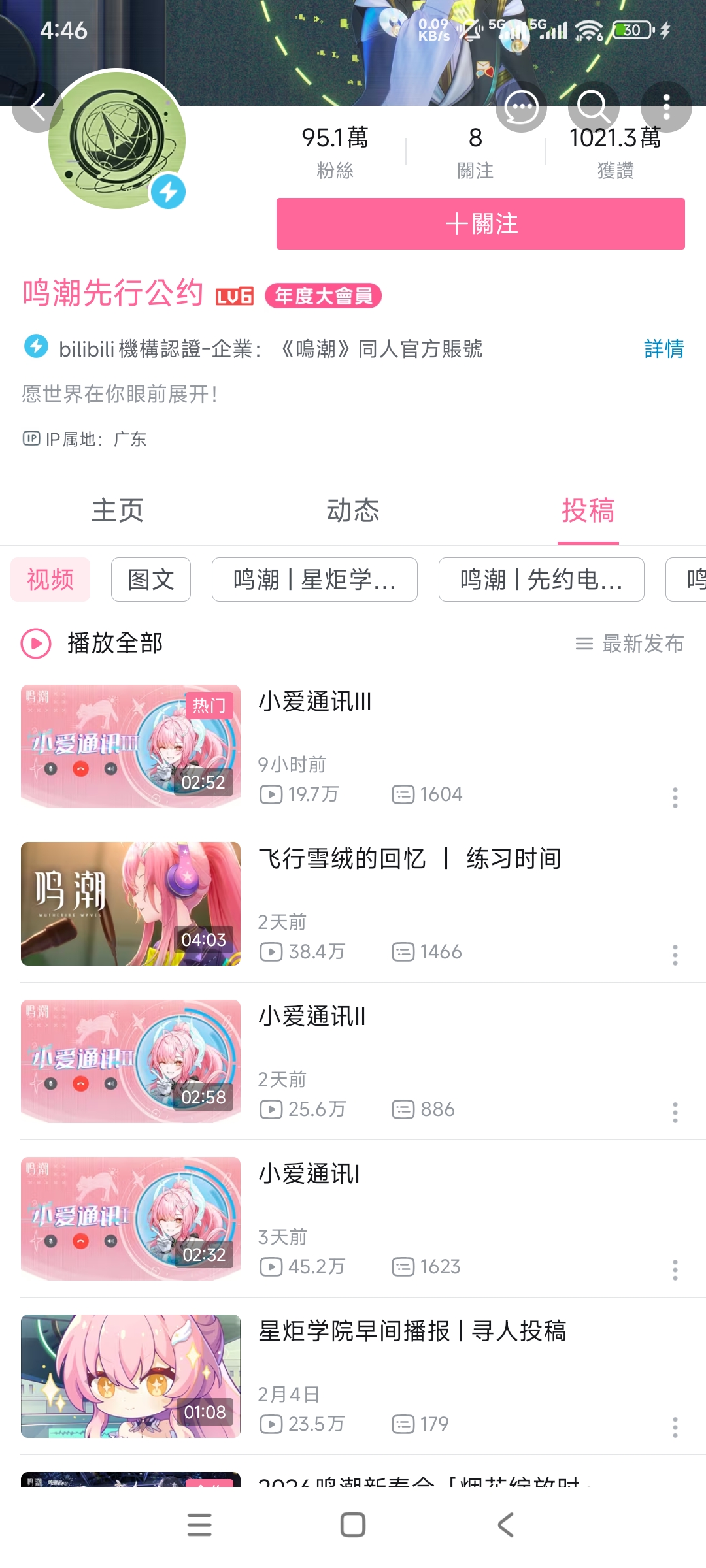Screen dimensions: 706x1568
Task: Open more options for 小爱通讯II
Action: 675,1112
